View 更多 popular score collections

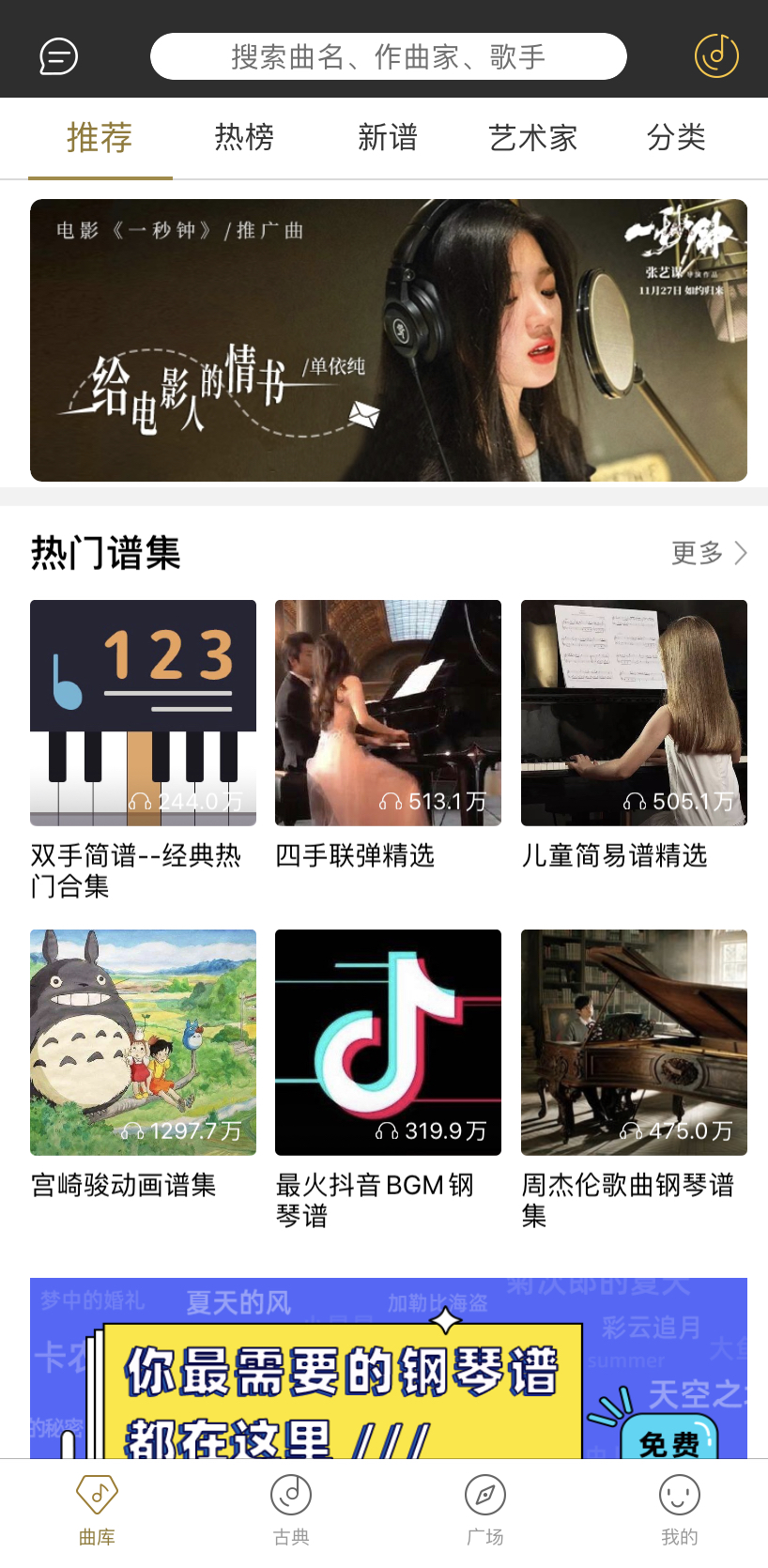pyautogui.click(x=709, y=553)
